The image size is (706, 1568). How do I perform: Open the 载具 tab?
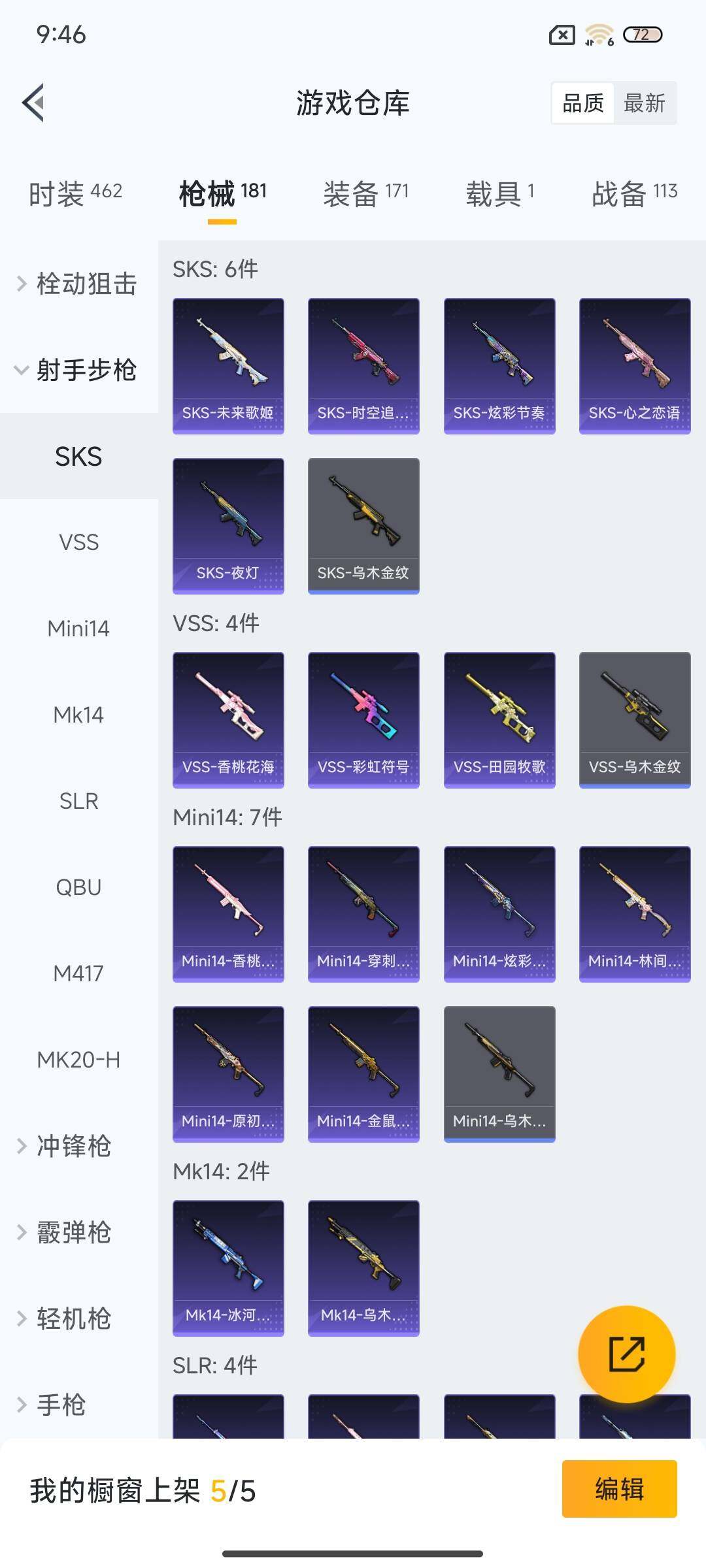pos(500,193)
